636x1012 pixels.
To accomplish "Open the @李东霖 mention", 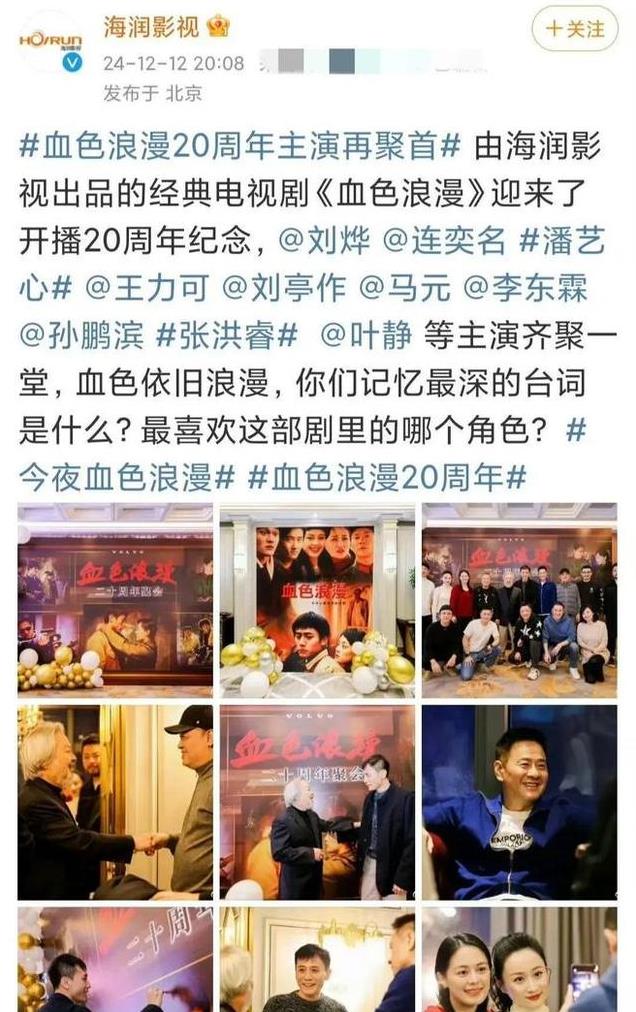I will point(526,288).
